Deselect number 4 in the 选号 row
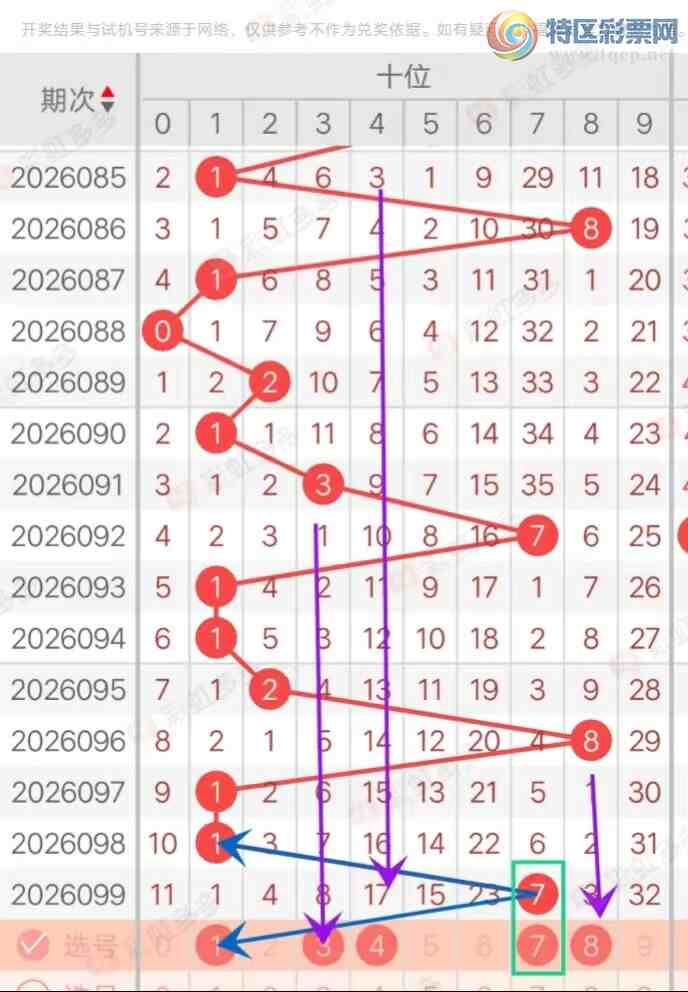Screen dimensions: 688x992 (x=377, y=944)
